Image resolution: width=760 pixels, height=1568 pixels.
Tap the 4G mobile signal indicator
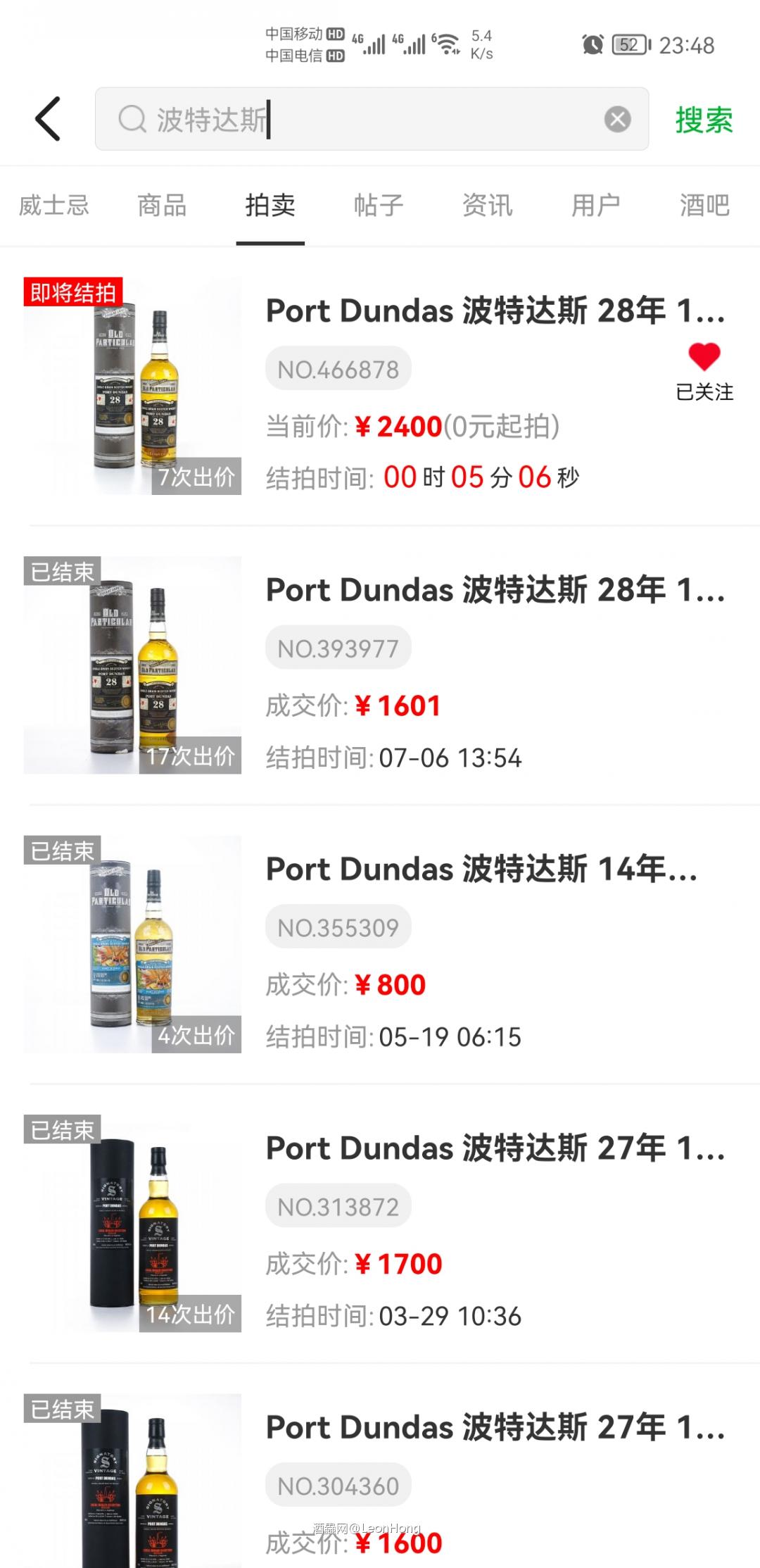point(373,44)
